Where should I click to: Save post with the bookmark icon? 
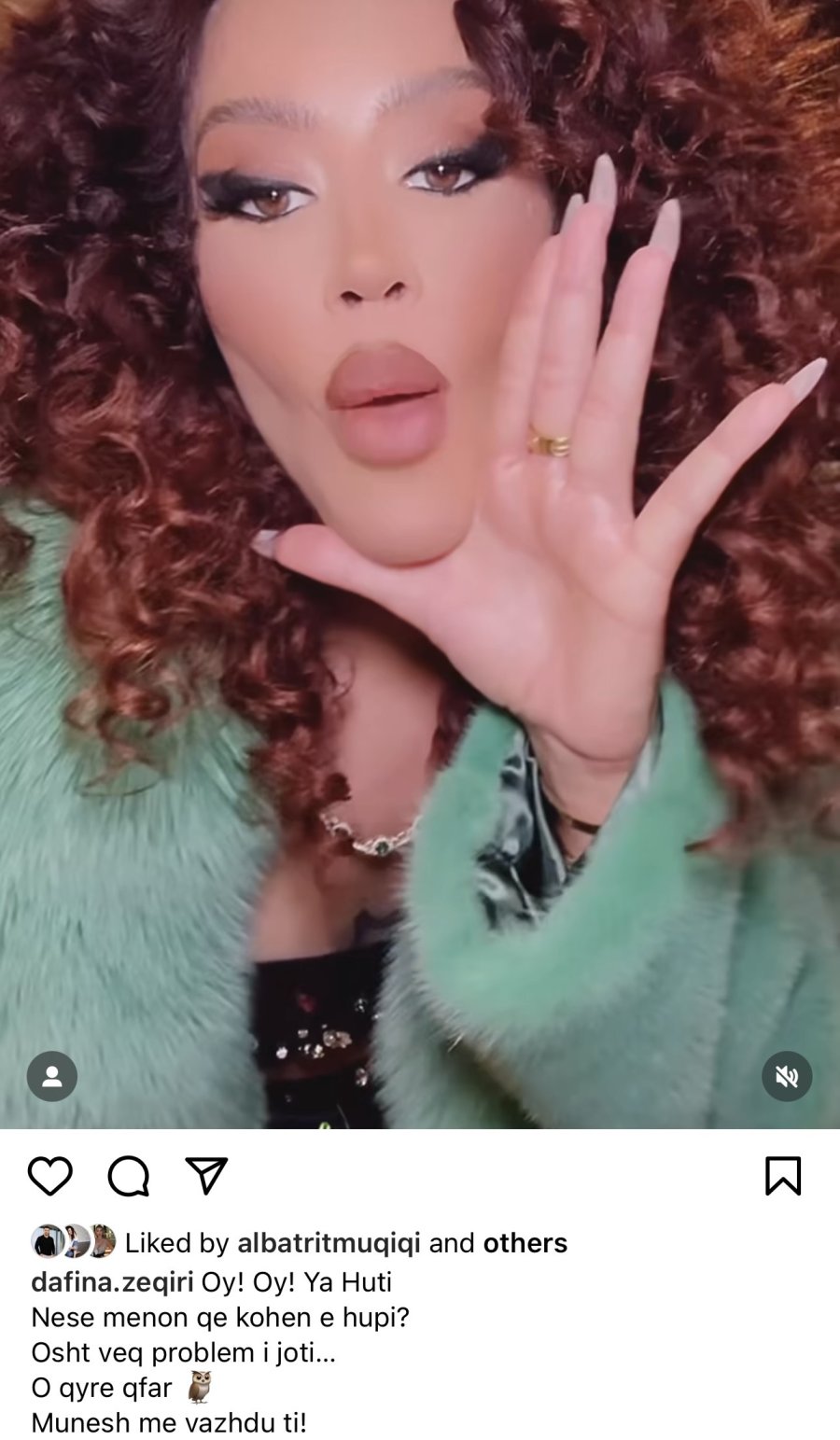[x=782, y=1176]
